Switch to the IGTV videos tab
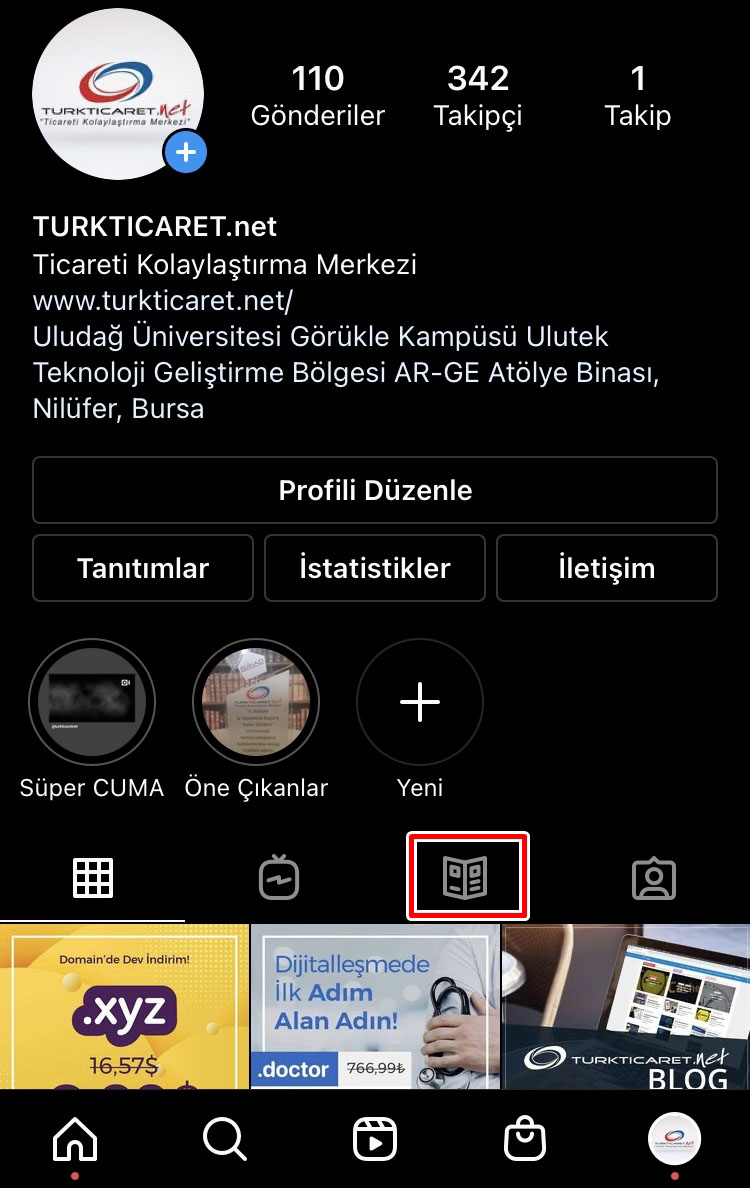The width and height of the screenshot is (750, 1188). 279,878
